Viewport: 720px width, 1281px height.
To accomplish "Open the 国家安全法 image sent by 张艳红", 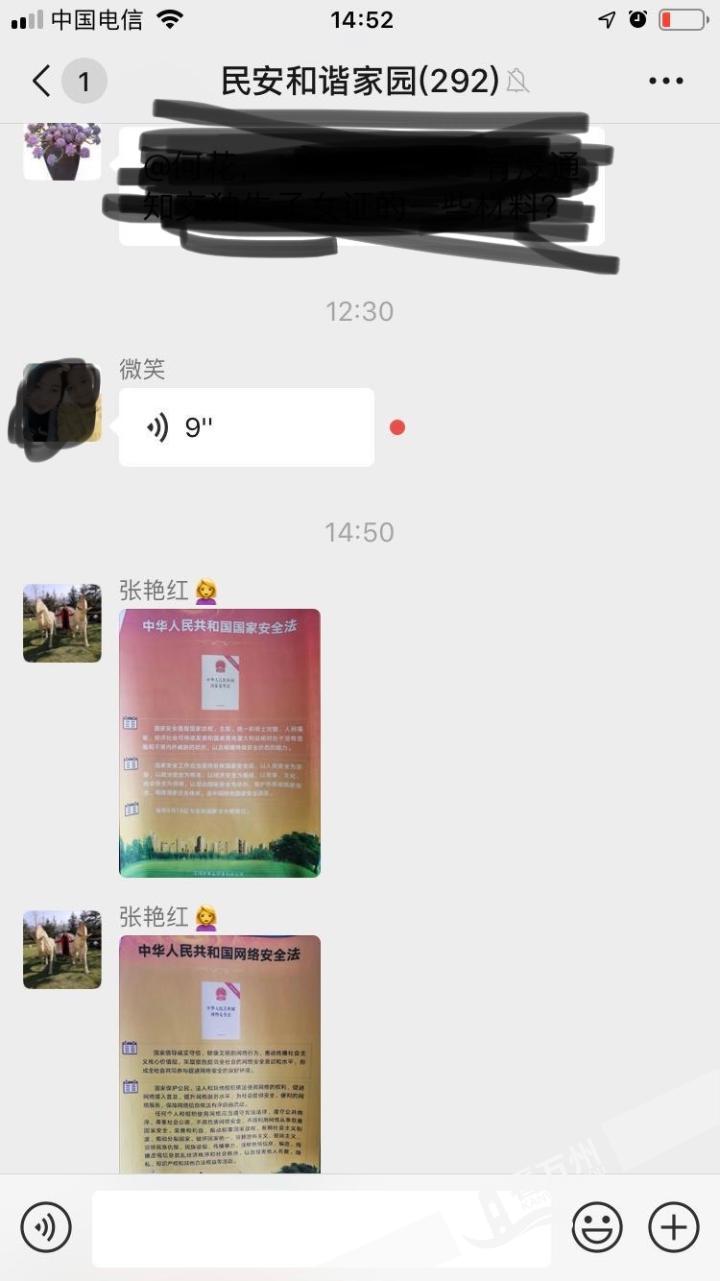I will pyautogui.click(x=220, y=743).
